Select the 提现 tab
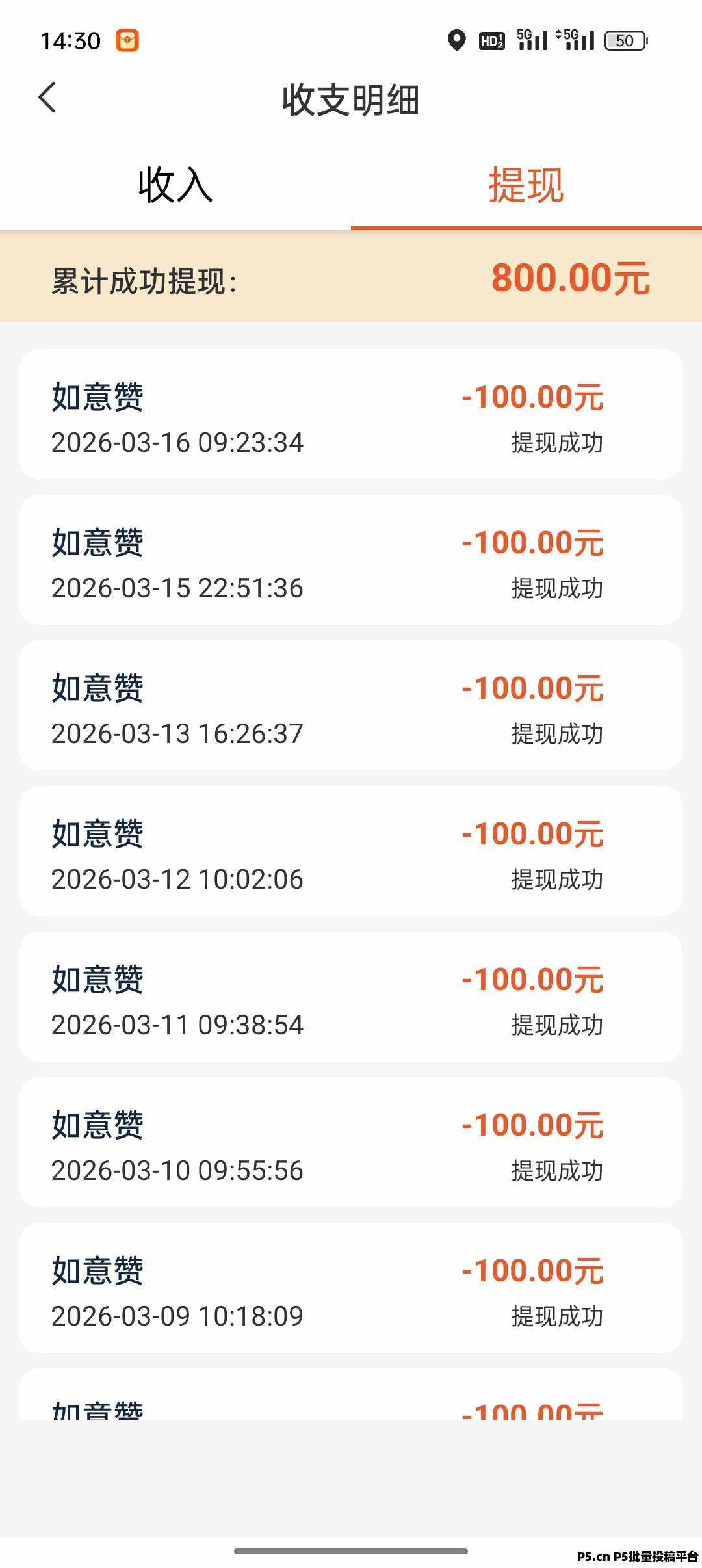Viewport: 702px width, 1568px height. click(526, 185)
